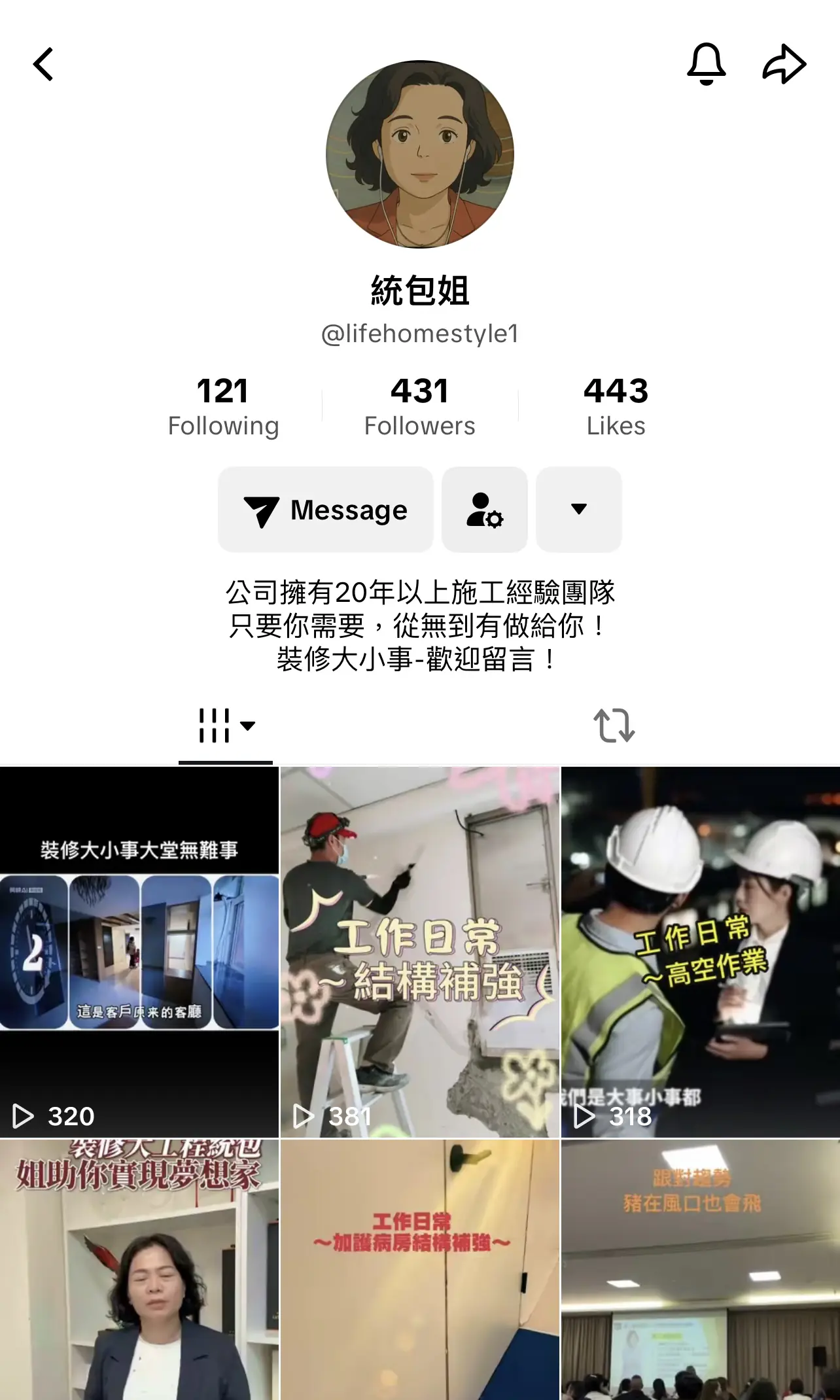Open the 工作日常 結構補強 video
The width and height of the screenshot is (840, 1400).
click(x=420, y=952)
